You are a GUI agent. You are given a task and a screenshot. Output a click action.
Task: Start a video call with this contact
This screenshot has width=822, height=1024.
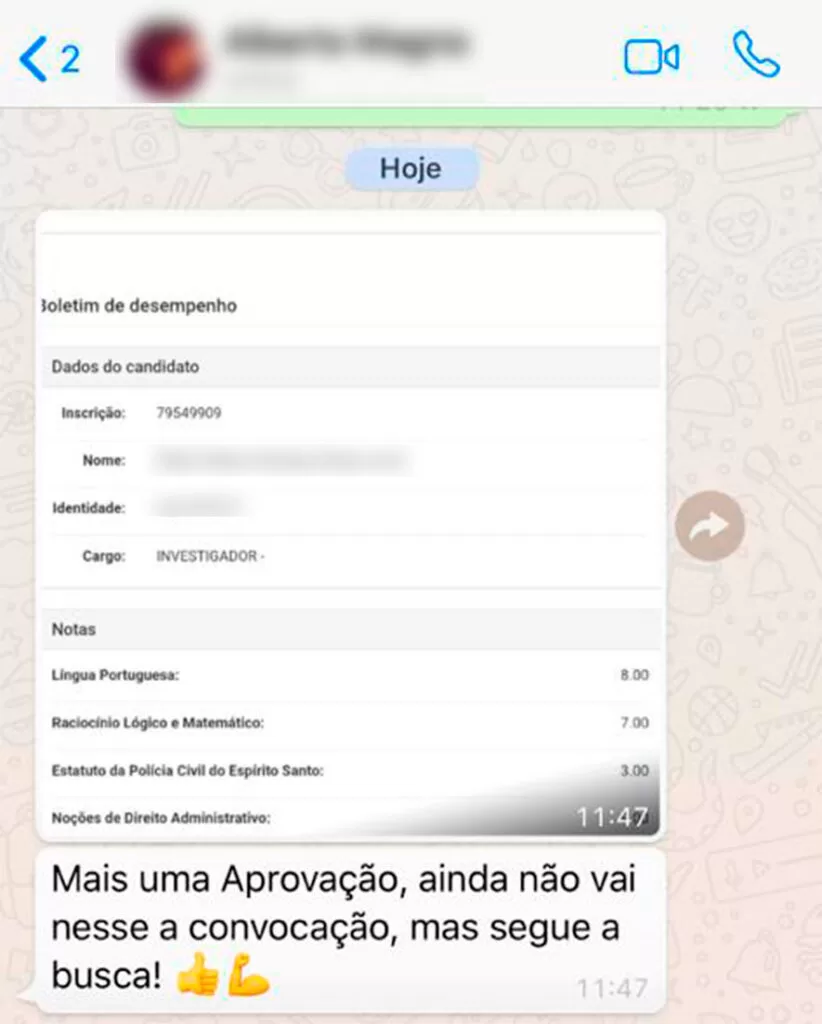pos(651,57)
